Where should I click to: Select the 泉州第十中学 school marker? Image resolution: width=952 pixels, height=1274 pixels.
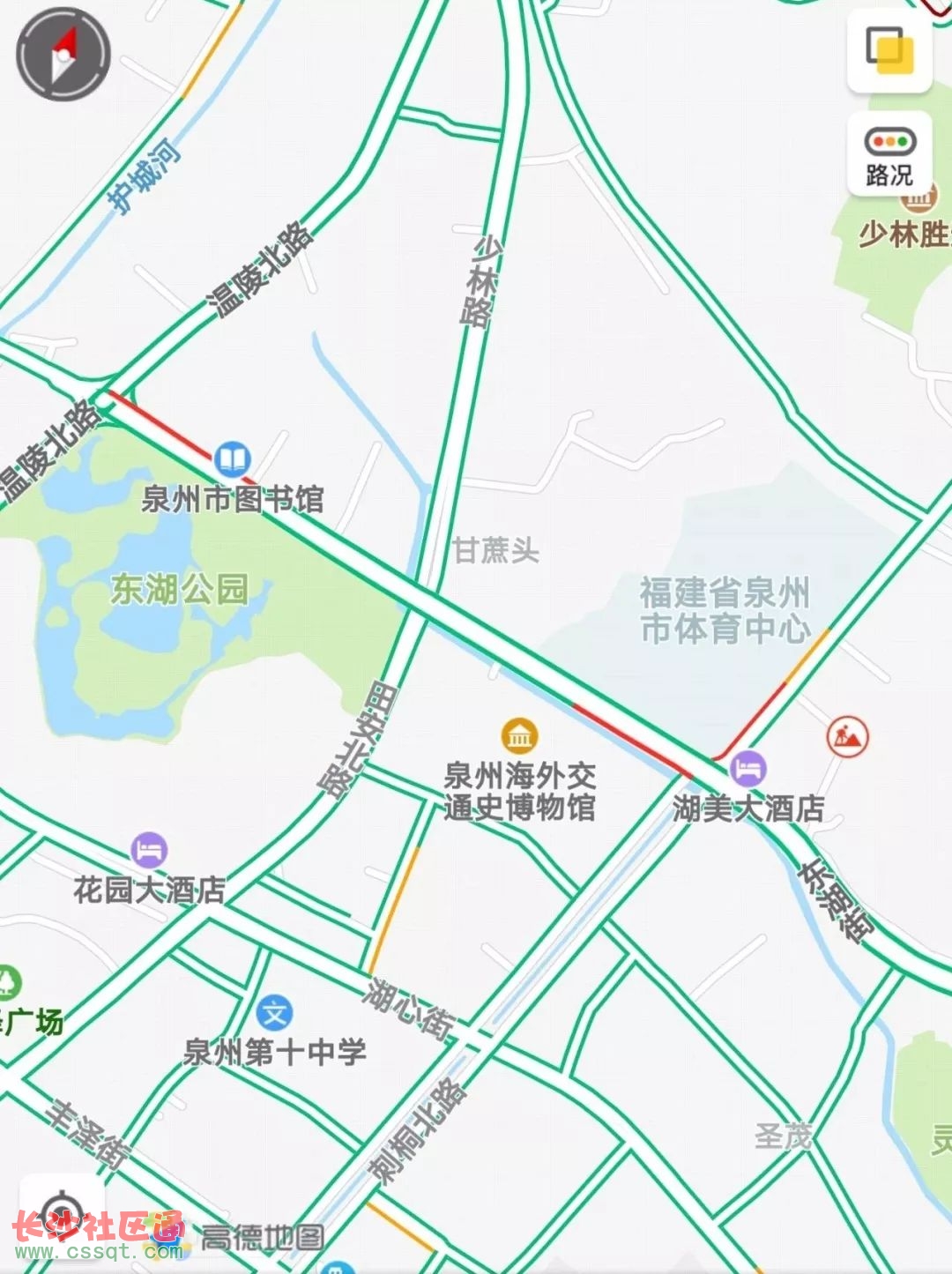pos(275,1014)
